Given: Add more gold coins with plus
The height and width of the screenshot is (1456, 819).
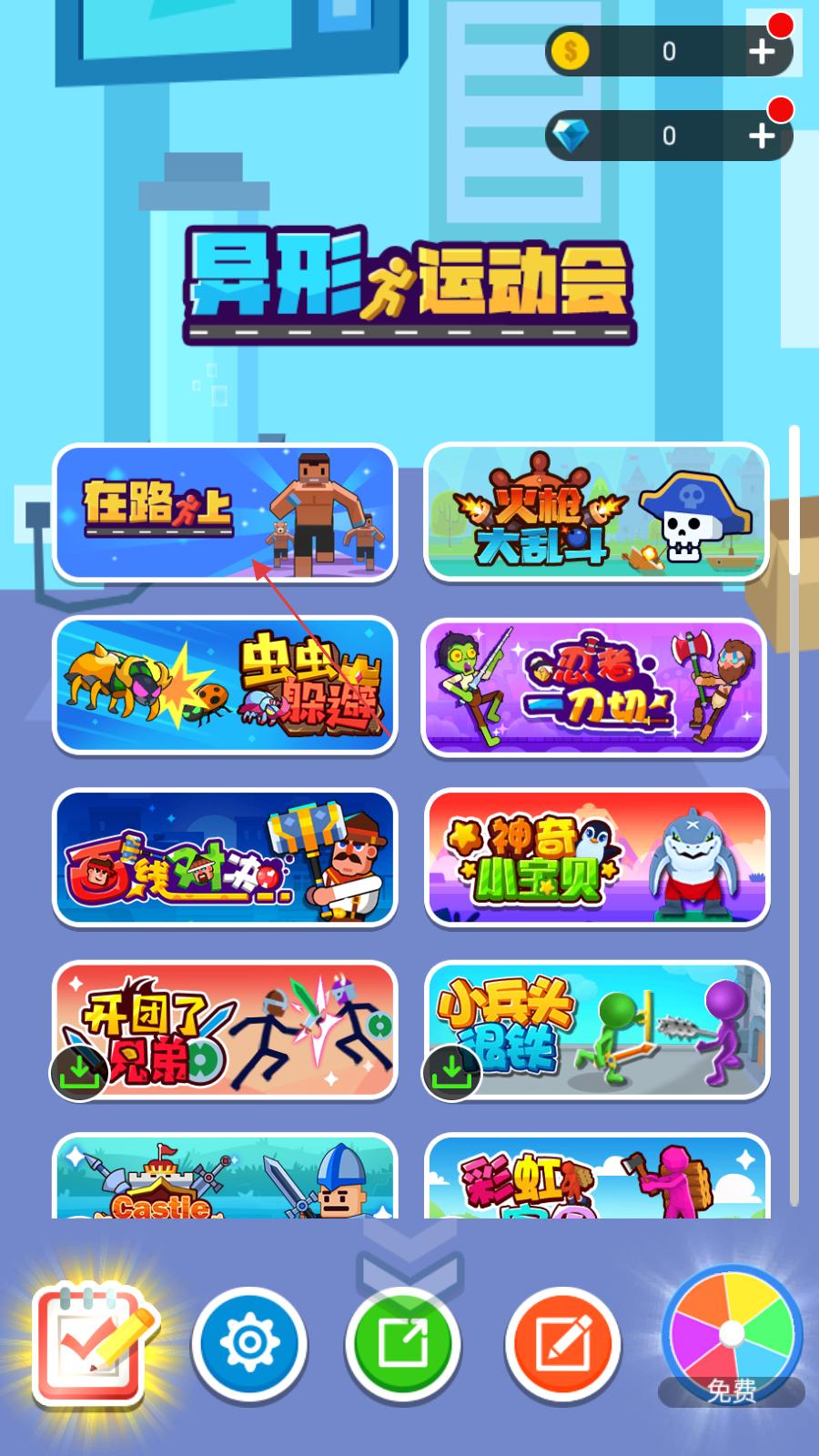Looking at the screenshot, I should click(761, 51).
